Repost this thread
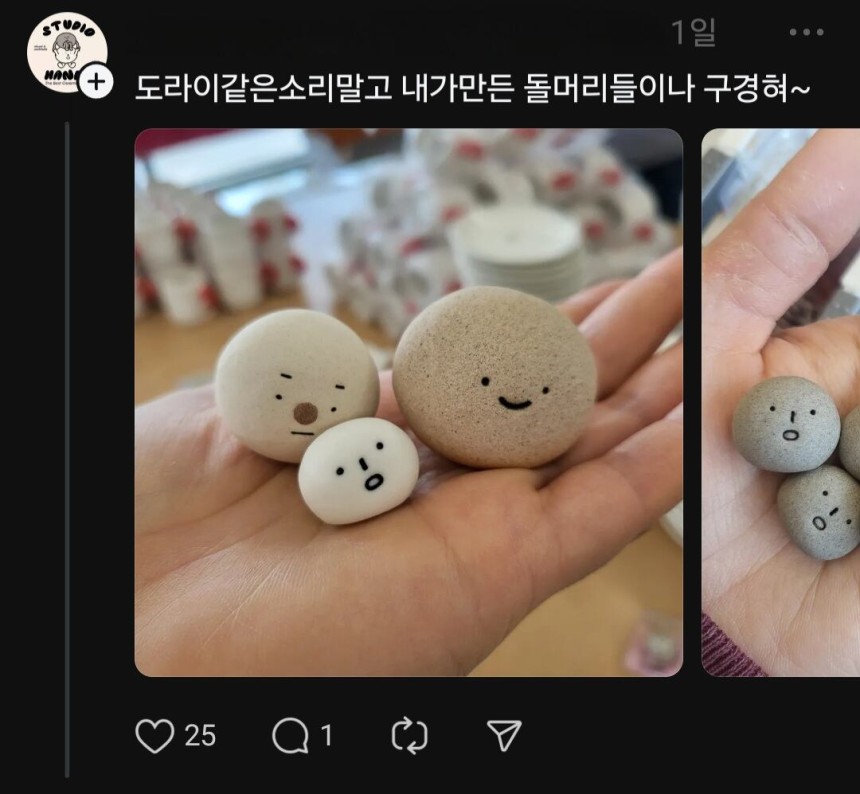The height and width of the screenshot is (794, 860). [409, 737]
